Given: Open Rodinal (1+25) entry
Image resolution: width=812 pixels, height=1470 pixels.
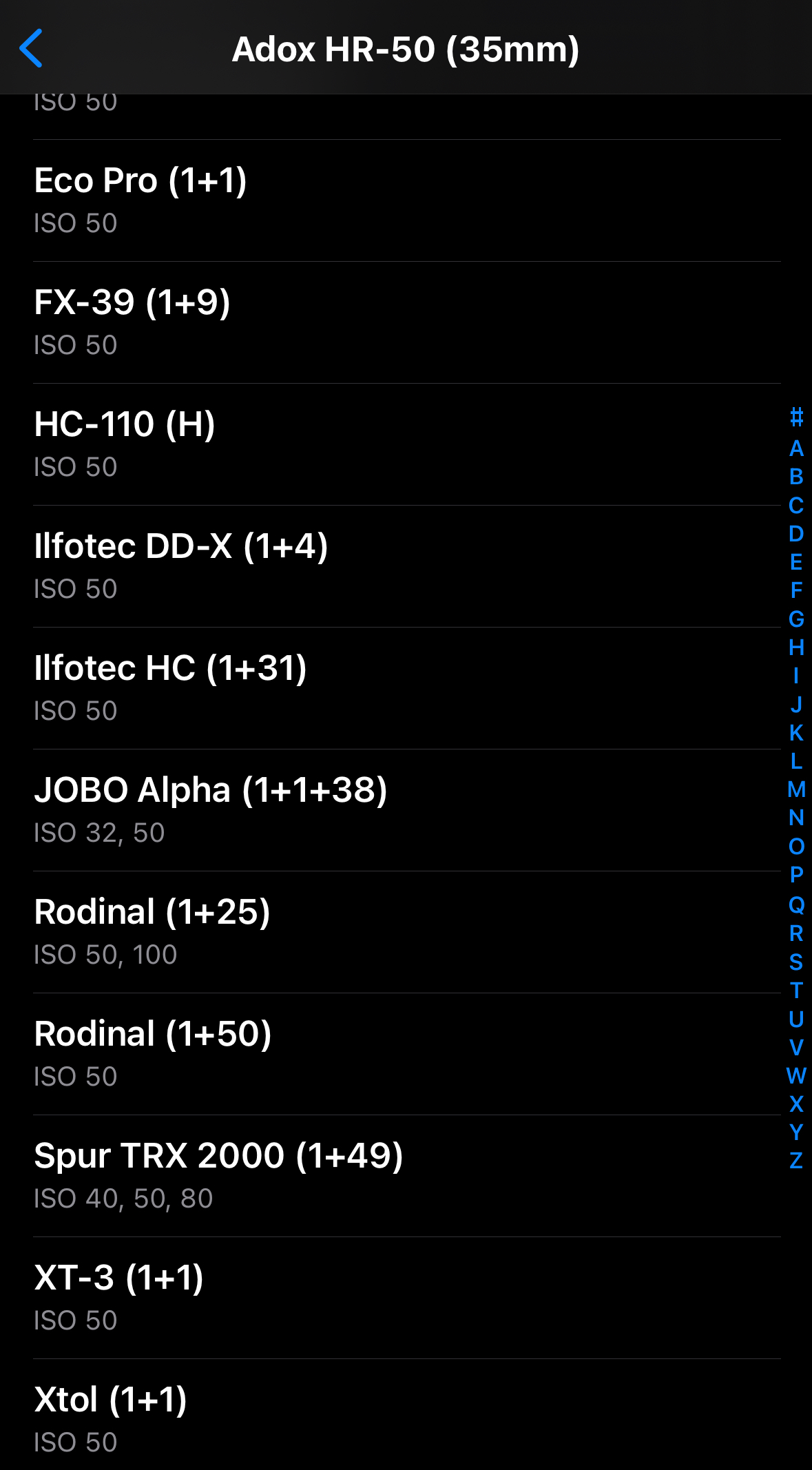Looking at the screenshot, I should click(406, 932).
